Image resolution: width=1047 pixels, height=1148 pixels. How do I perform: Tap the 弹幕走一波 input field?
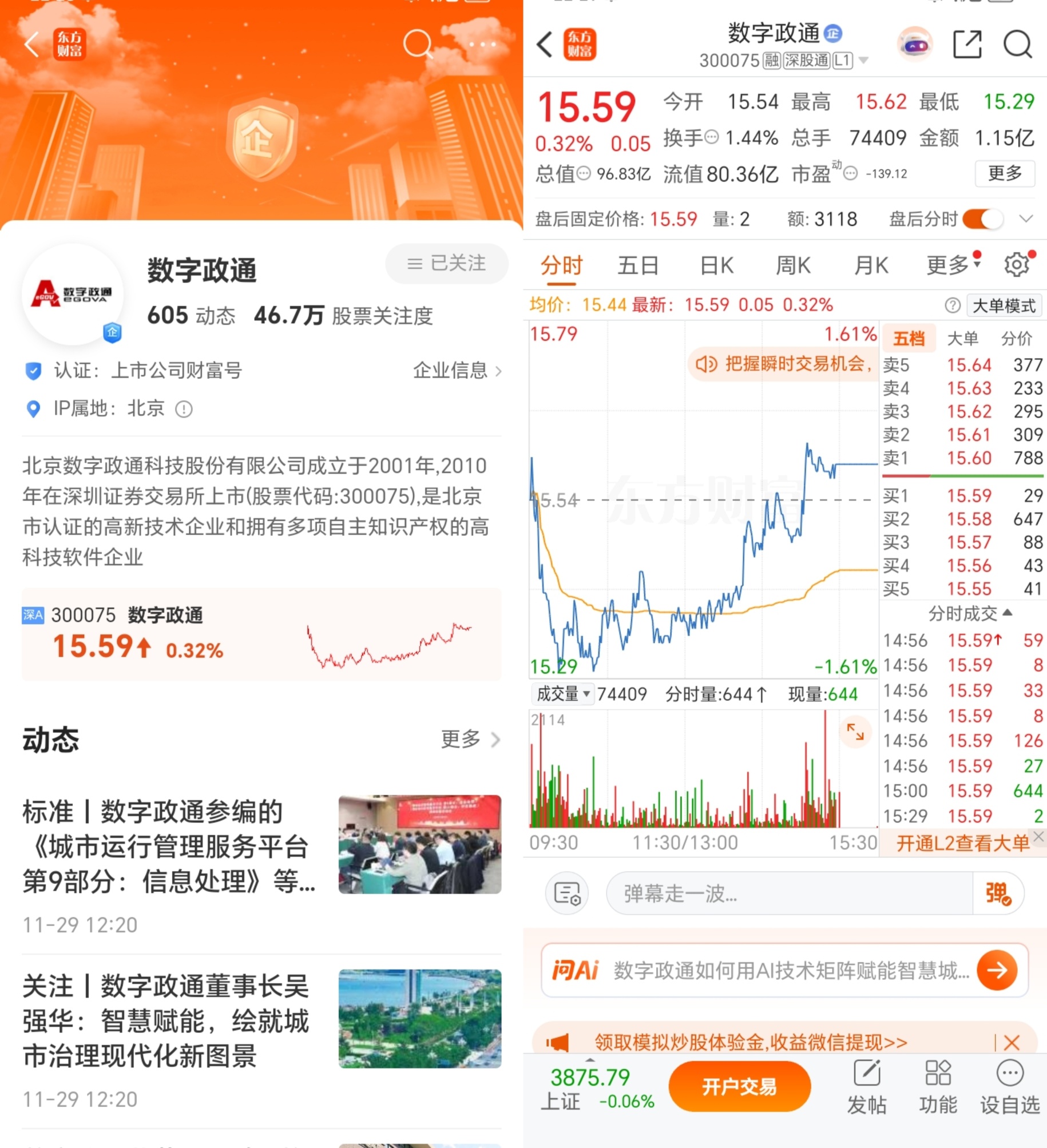(x=790, y=893)
